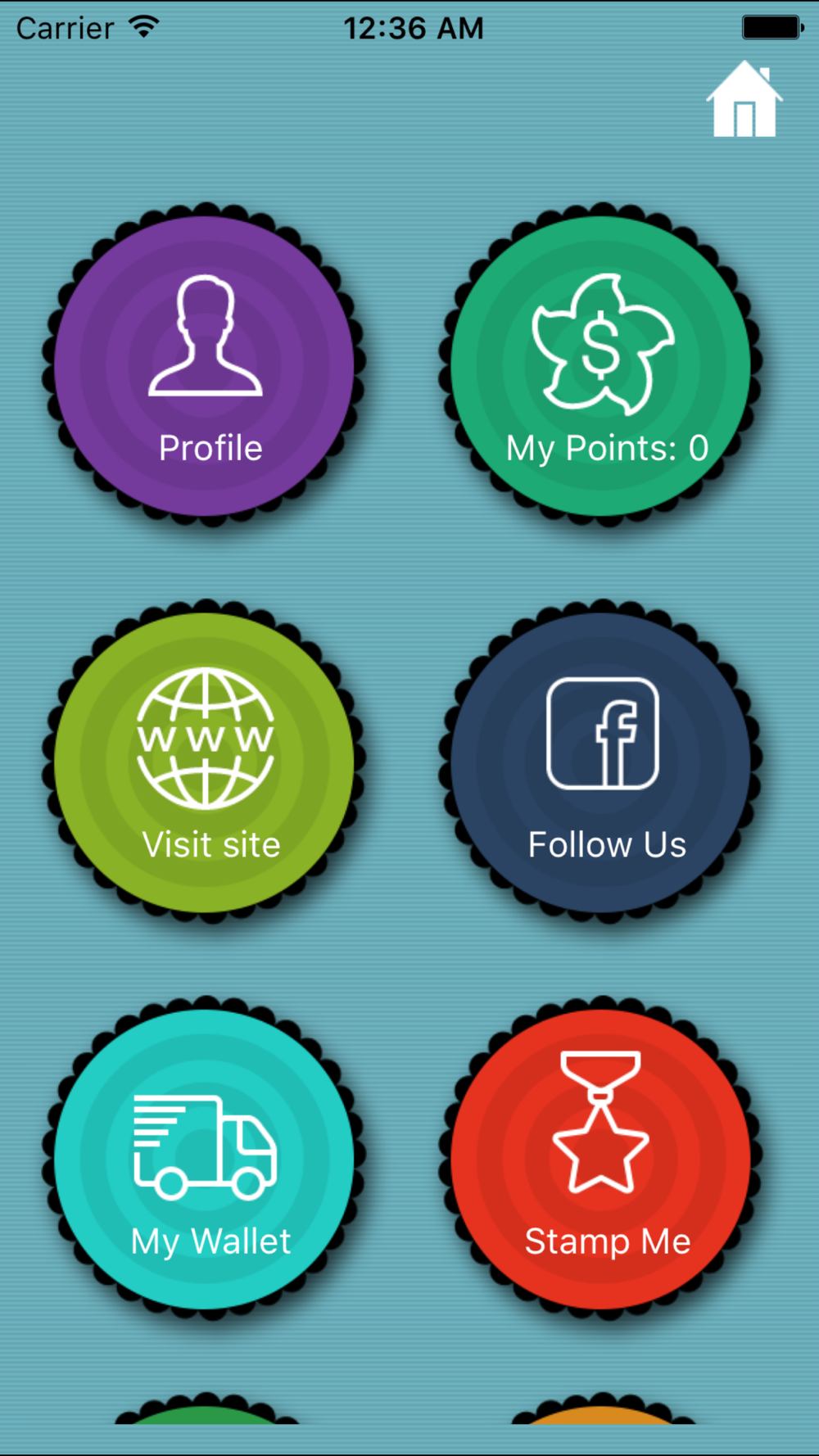Tap the home icon
819x1456 pixels.
[x=744, y=101]
